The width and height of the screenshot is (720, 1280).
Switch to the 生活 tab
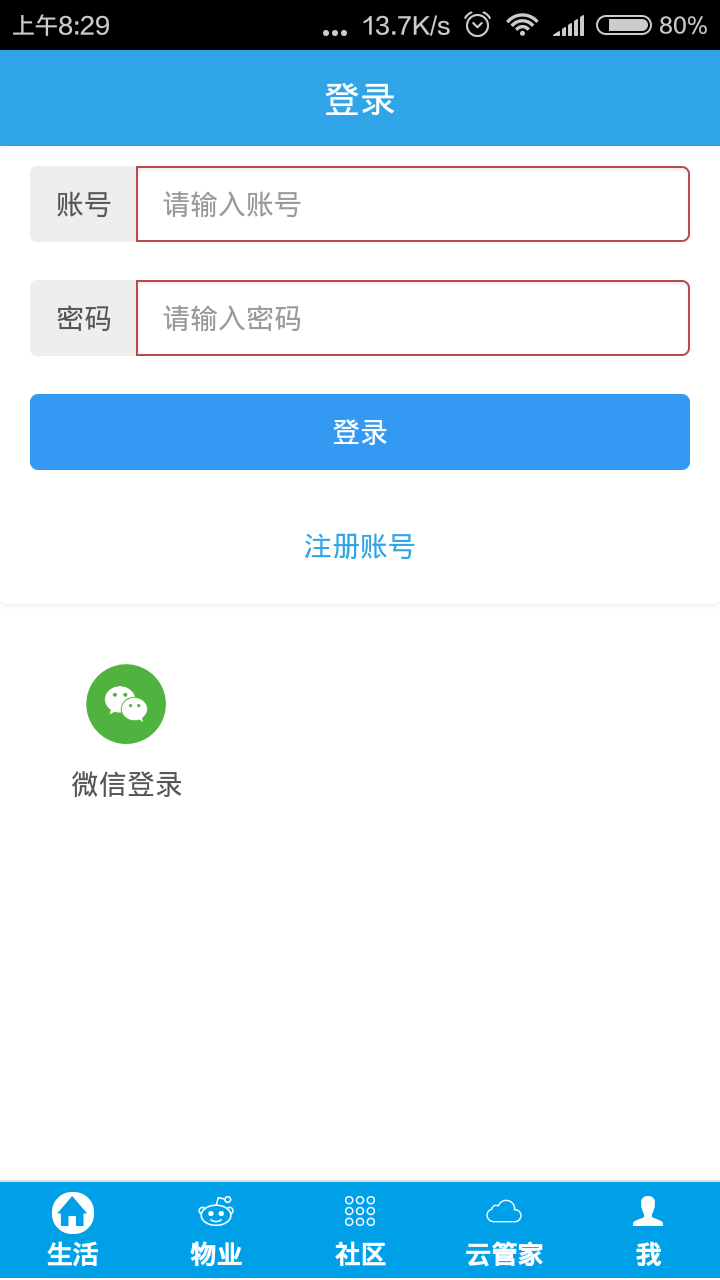(72, 1230)
